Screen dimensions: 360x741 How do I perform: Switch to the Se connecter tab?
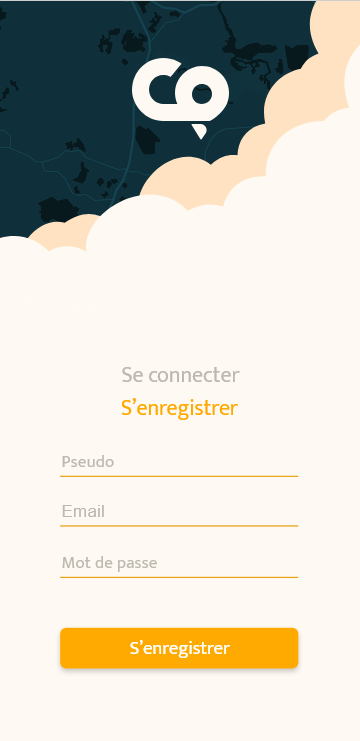coord(180,375)
